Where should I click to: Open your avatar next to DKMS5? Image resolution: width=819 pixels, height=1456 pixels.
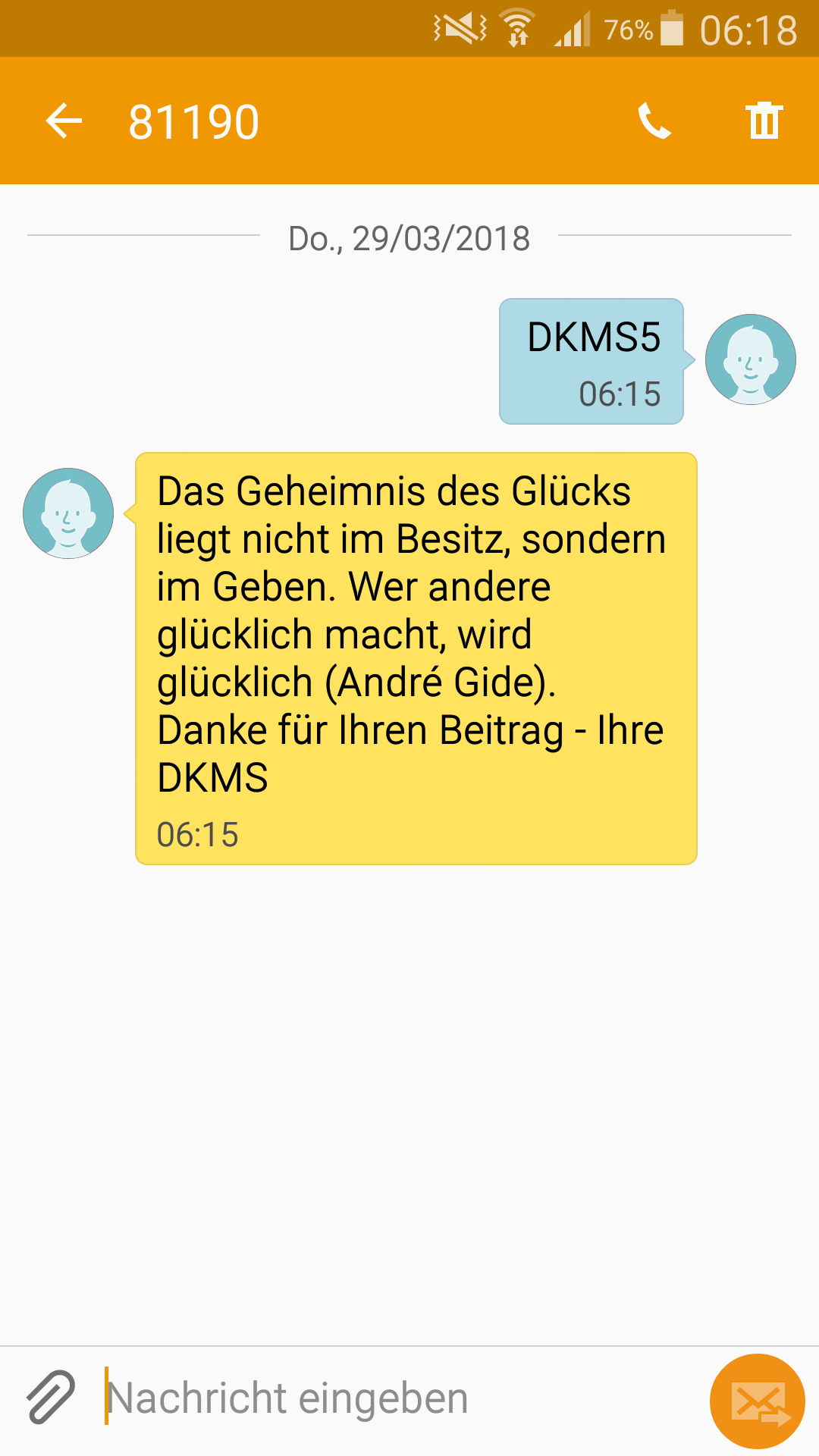751,359
